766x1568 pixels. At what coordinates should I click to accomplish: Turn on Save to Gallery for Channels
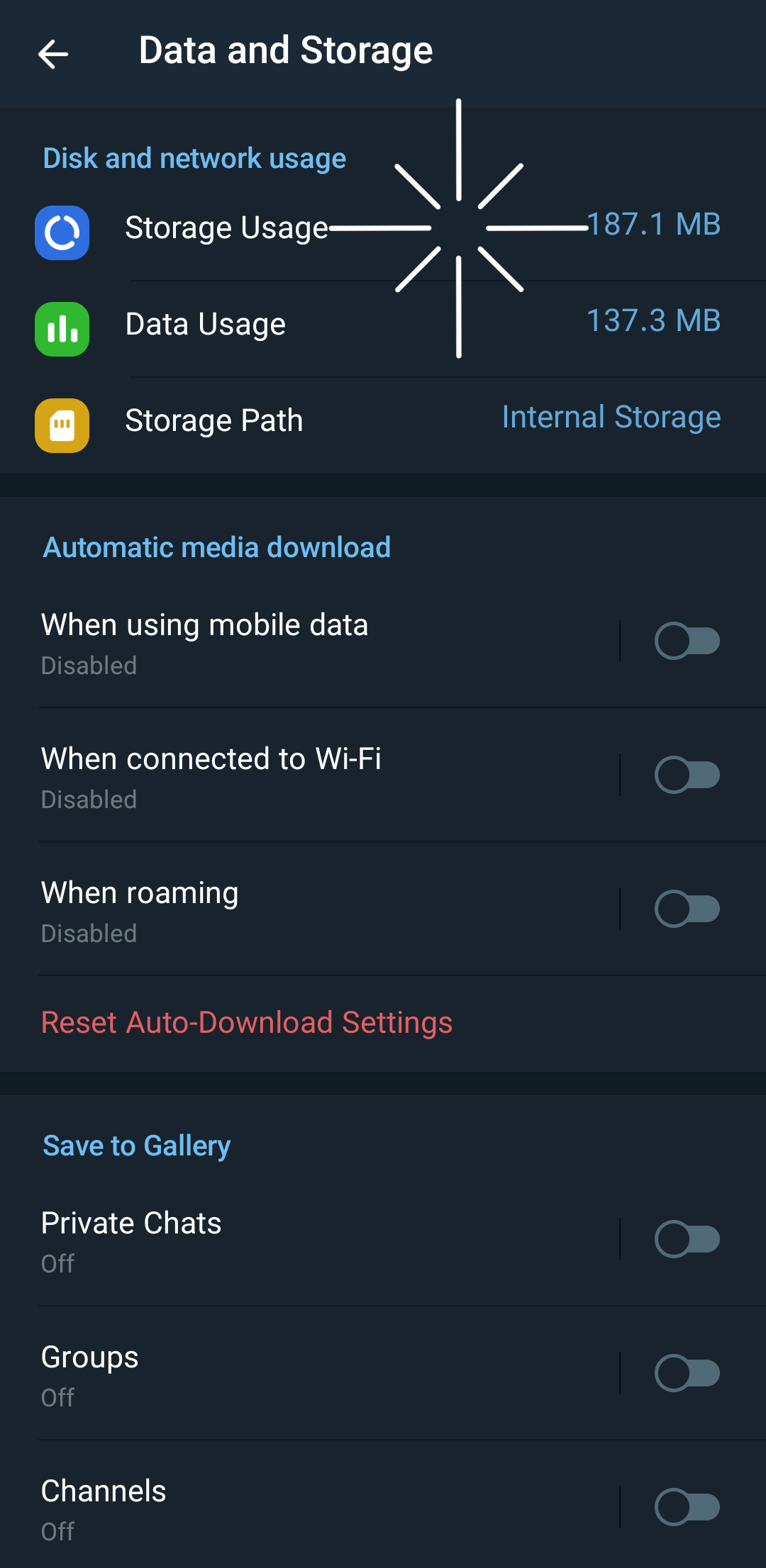pyautogui.click(x=687, y=1508)
